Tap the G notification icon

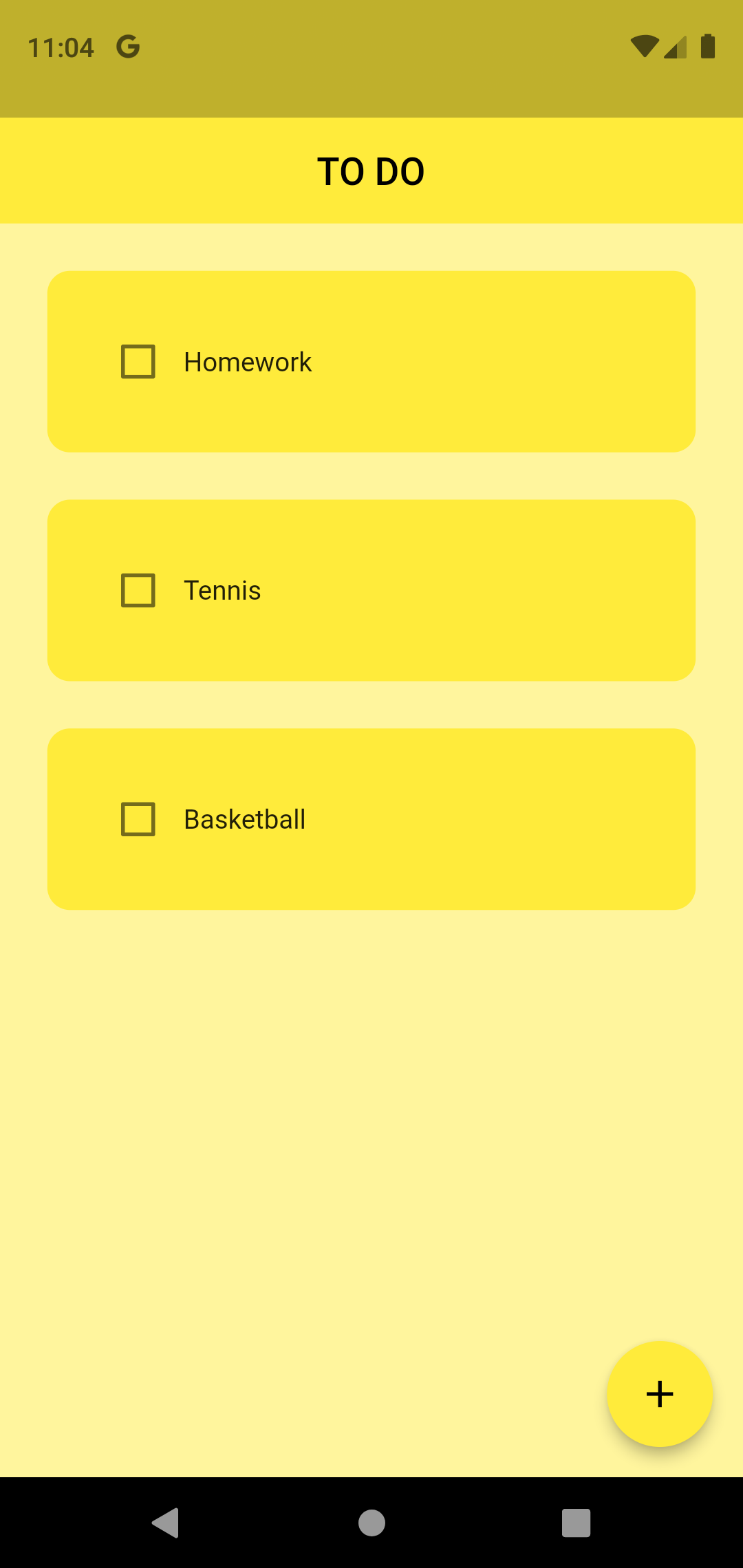point(128,46)
